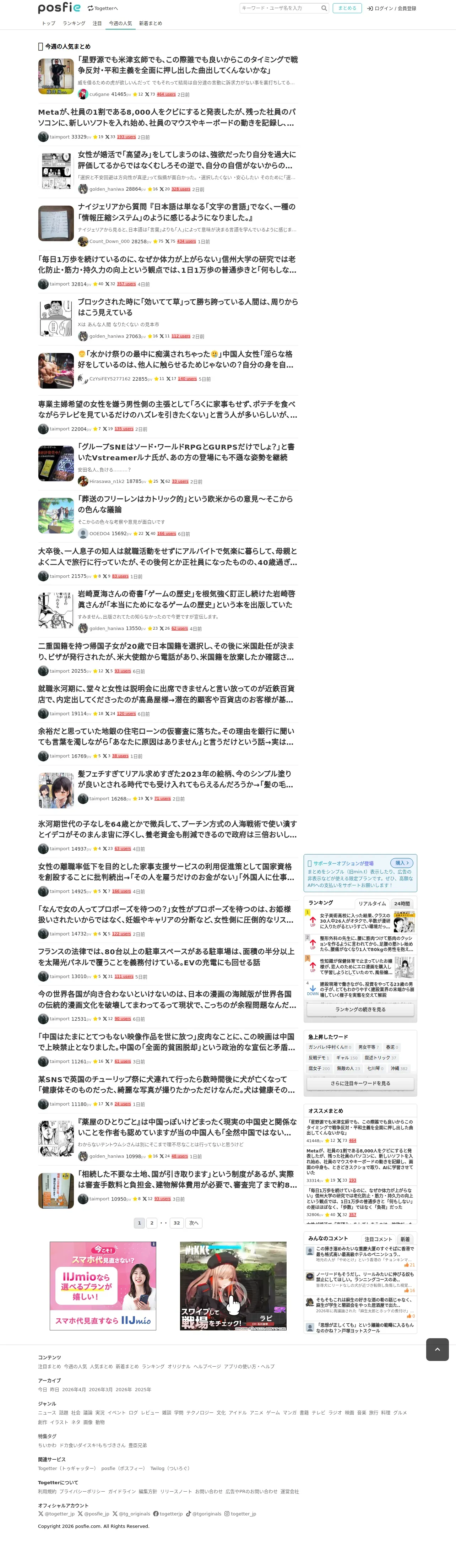Tap 次へ to see the next page
The width and height of the screenshot is (456, 1568).
tap(194, 1222)
